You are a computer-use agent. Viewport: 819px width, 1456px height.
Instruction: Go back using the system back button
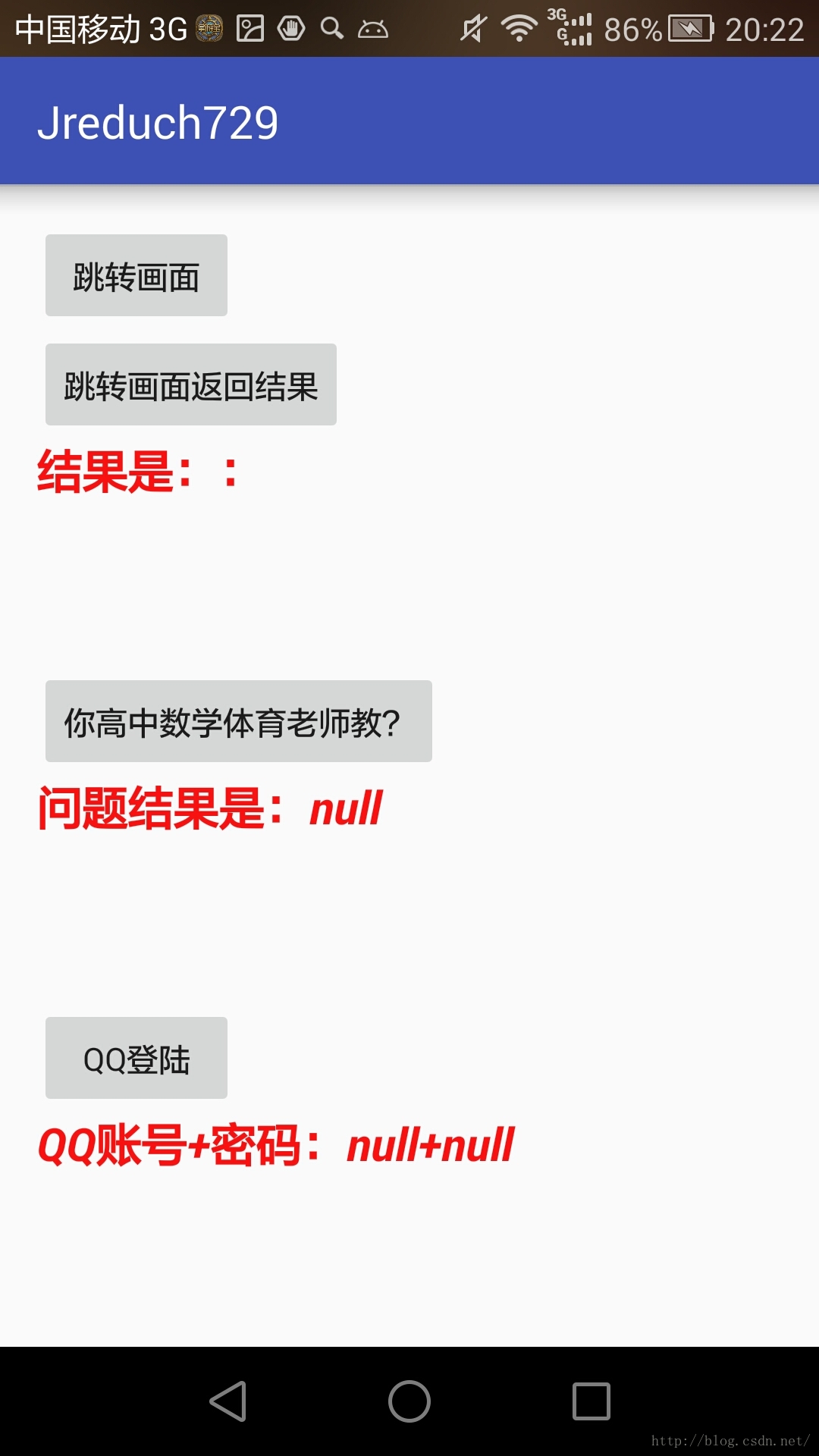[x=227, y=1401]
